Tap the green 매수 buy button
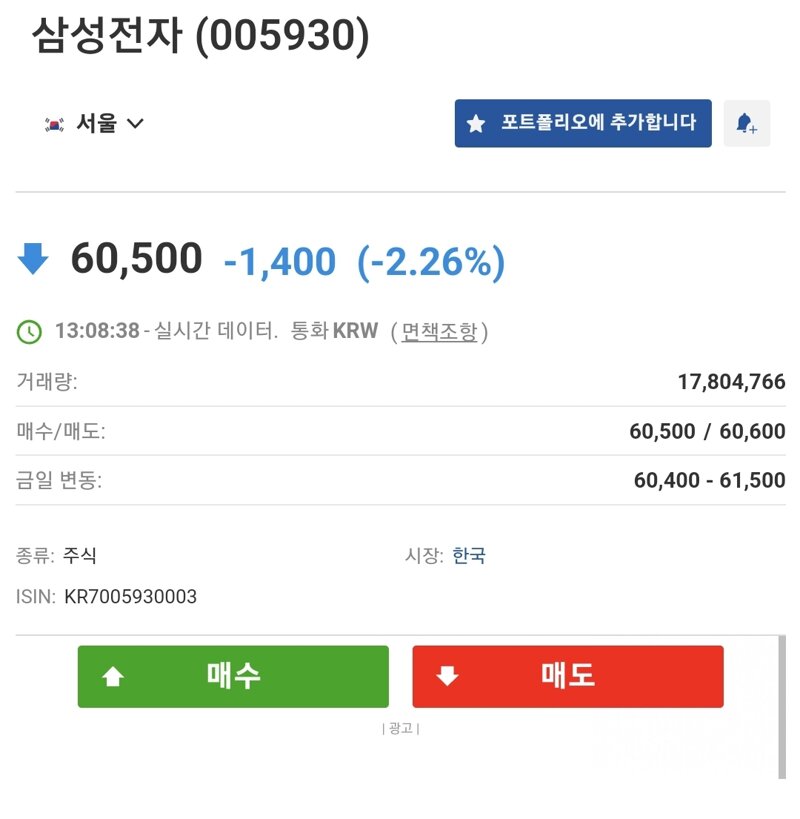800x819 pixels. pyautogui.click(x=233, y=676)
